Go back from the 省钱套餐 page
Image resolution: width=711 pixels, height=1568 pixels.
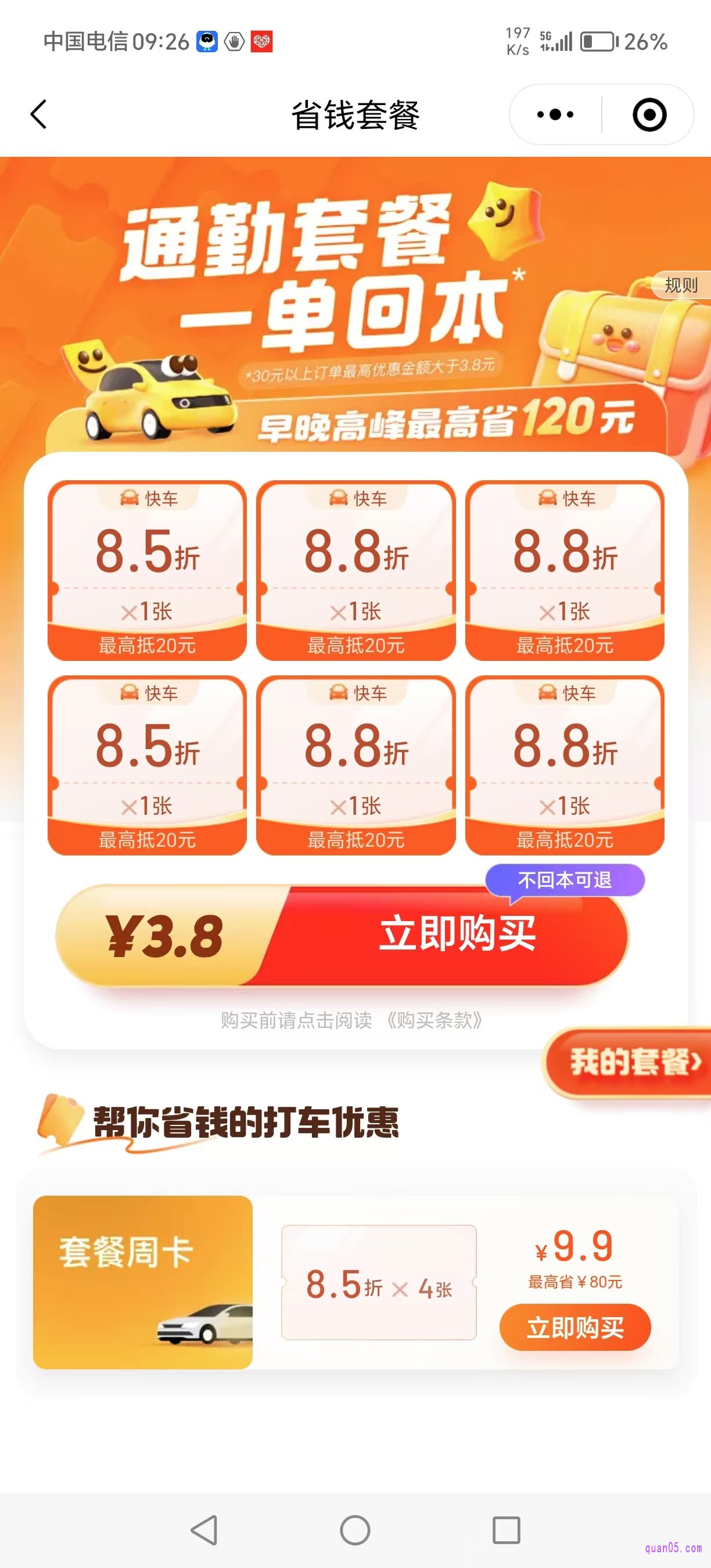pyautogui.click(x=38, y=114)
